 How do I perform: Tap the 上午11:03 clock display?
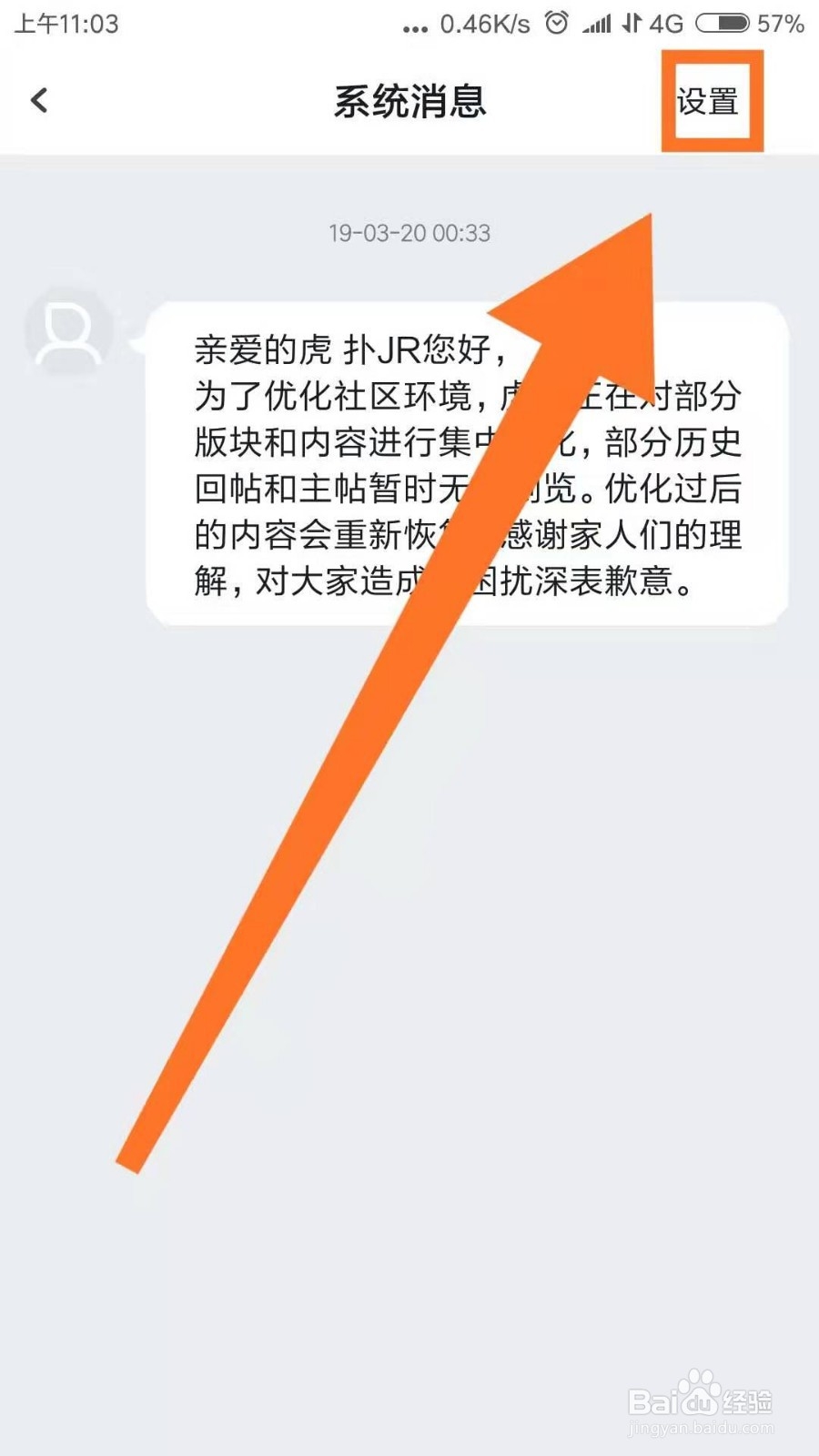tap(66, 25)
